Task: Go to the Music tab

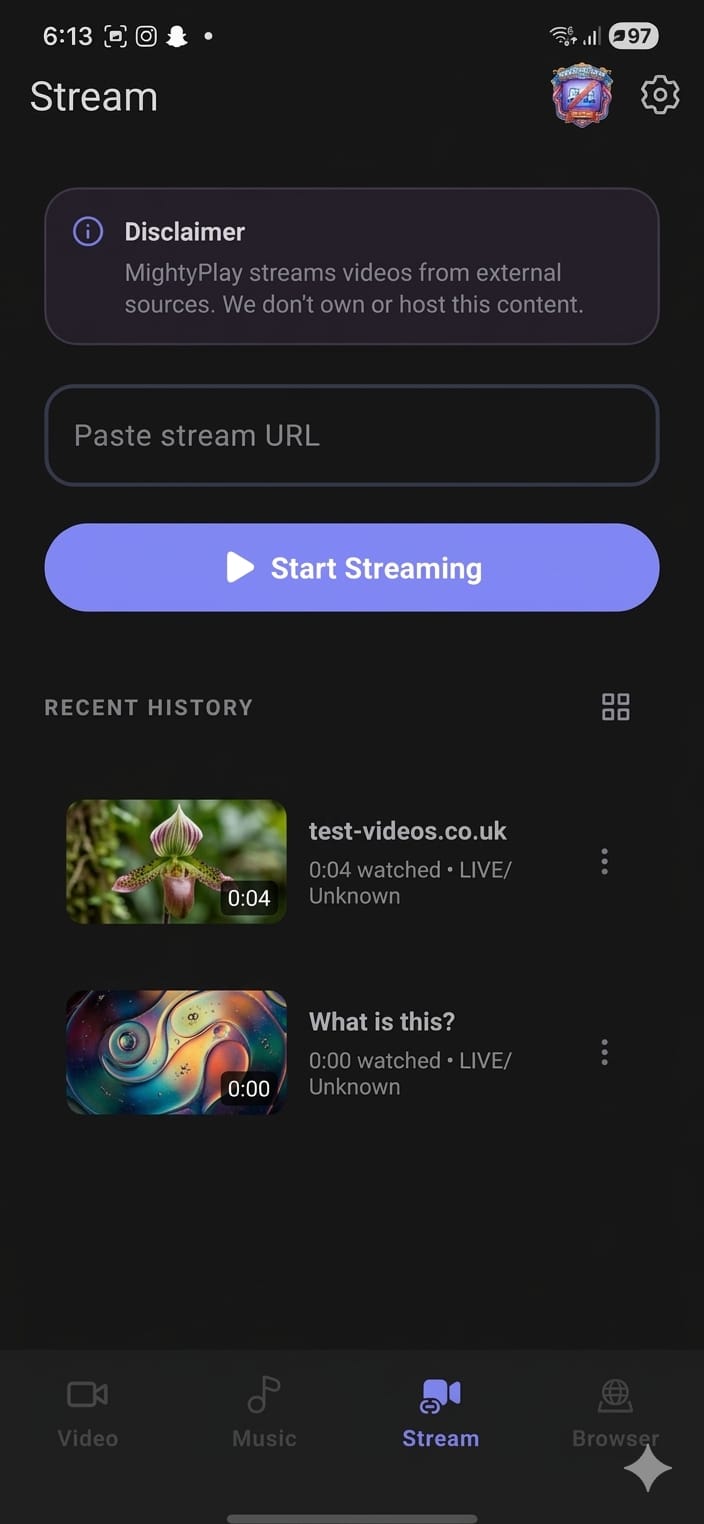Action: tap(264, 1412)
